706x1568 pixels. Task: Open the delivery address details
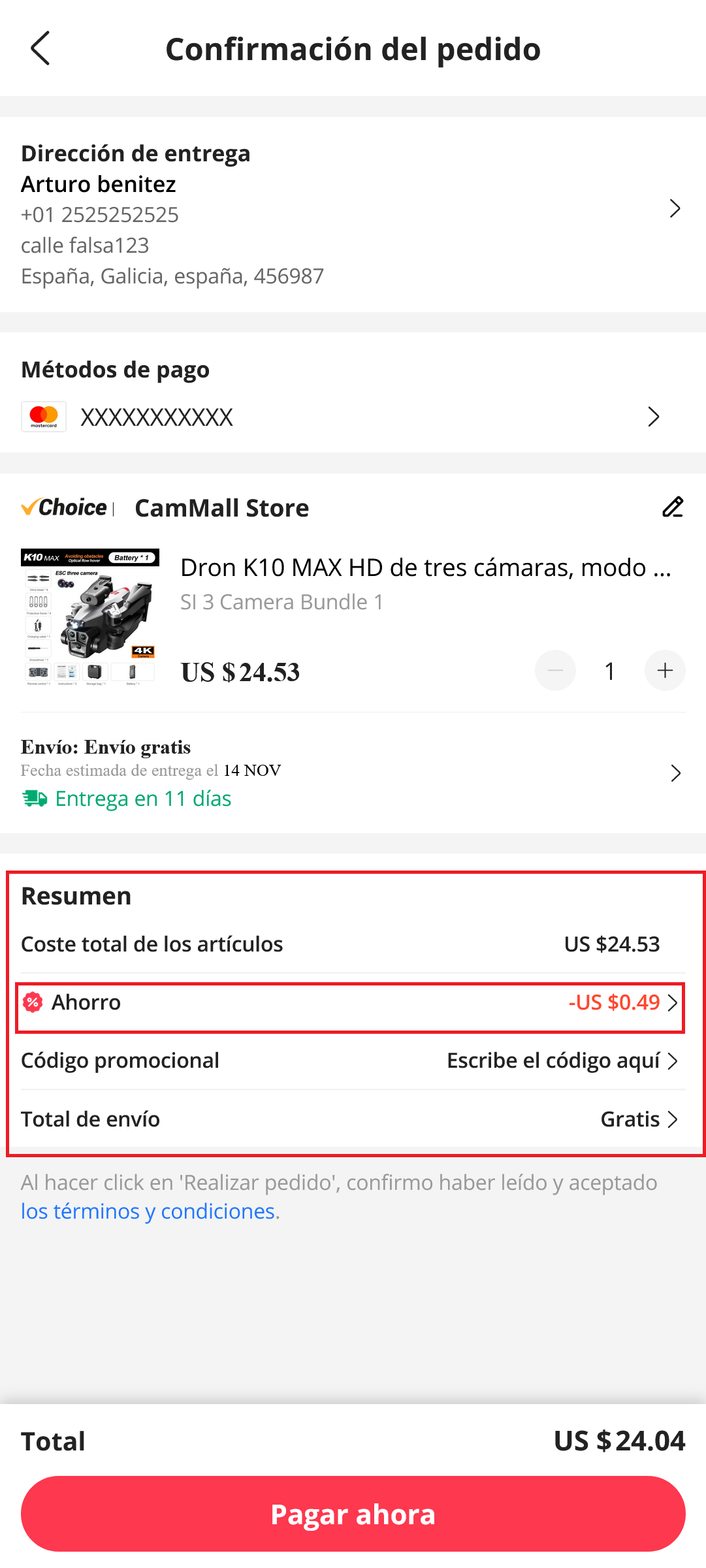click(675, 209)
